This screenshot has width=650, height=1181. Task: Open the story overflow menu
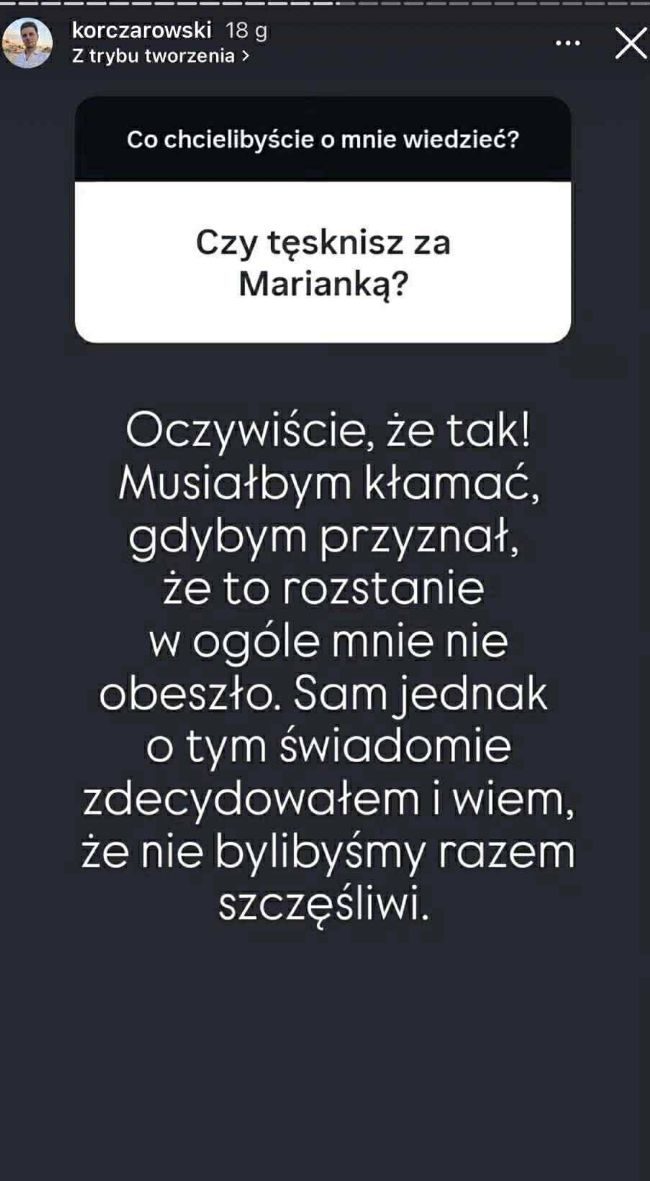[568, 43]
